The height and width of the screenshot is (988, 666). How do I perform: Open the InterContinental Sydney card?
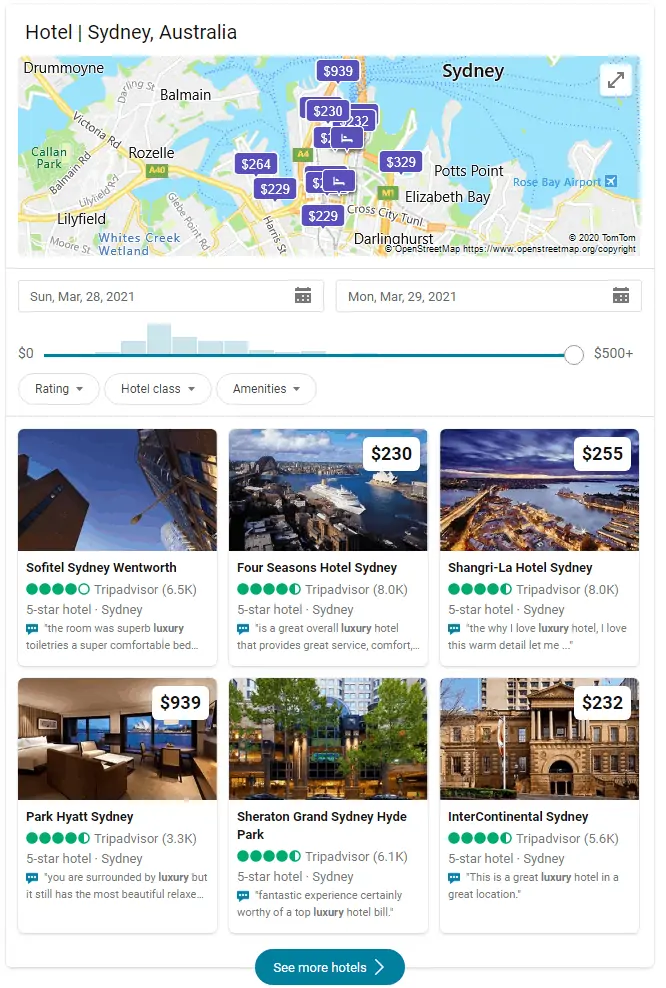(539, 805)
